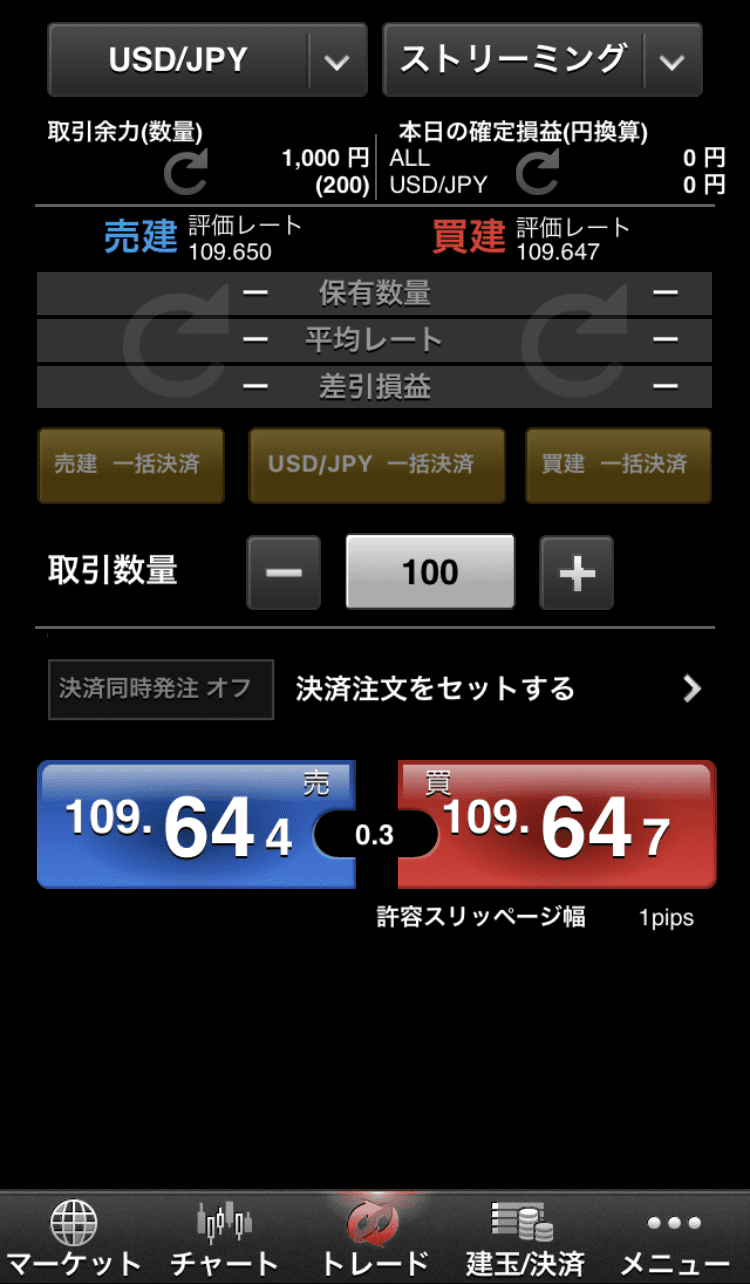Open the メニュー tab
This screenshot has width=750, height=1284.
coord(675,1238)
